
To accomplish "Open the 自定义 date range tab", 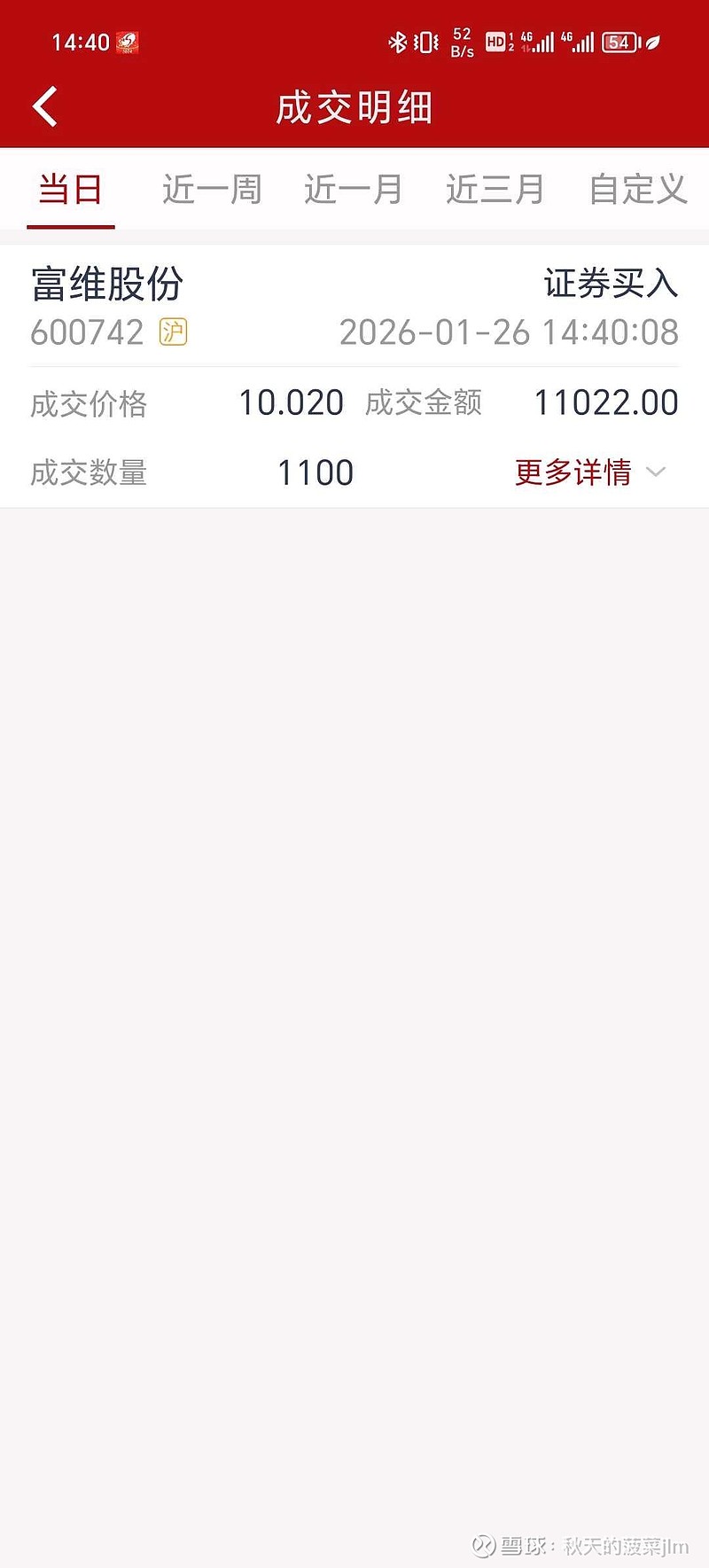I will [635, 188].
